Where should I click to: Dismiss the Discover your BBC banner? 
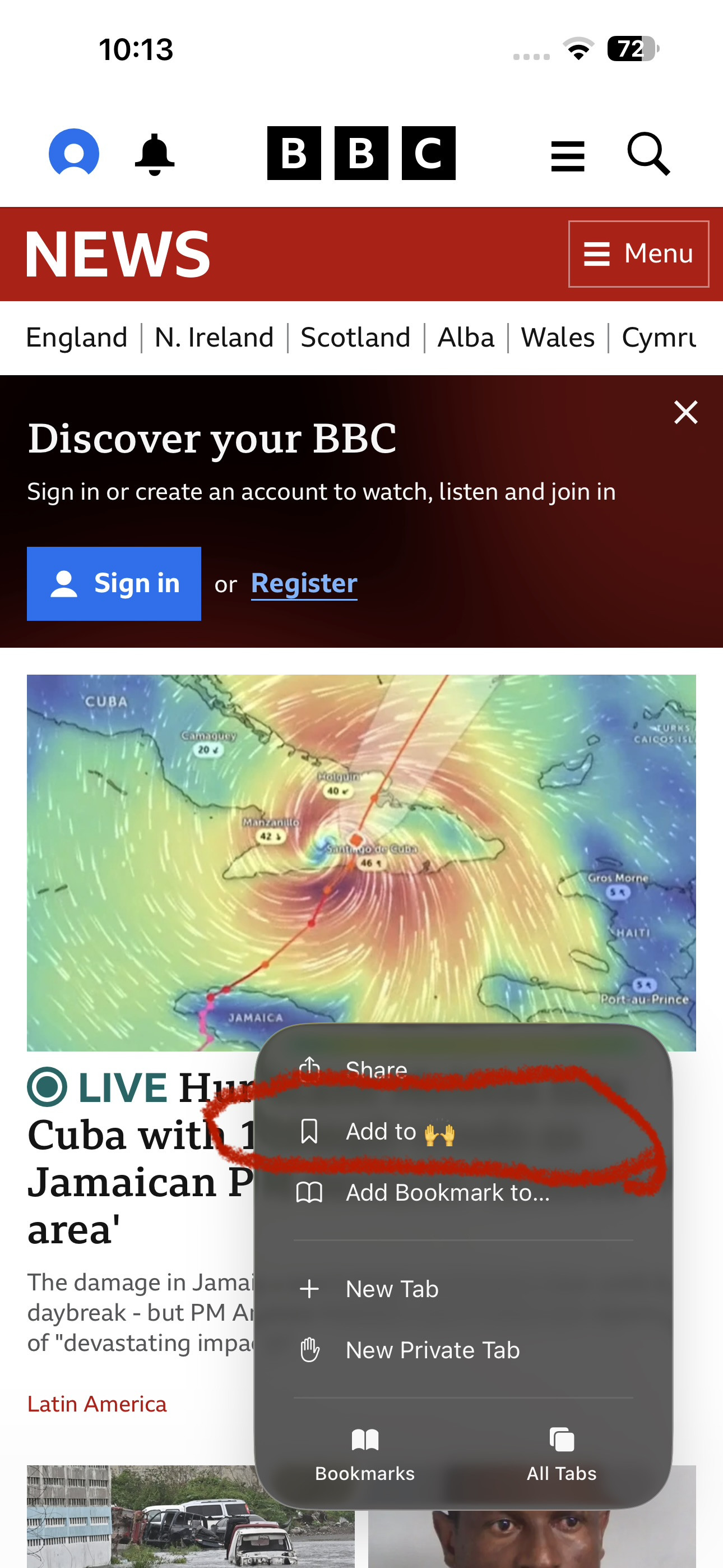[685, 413]
